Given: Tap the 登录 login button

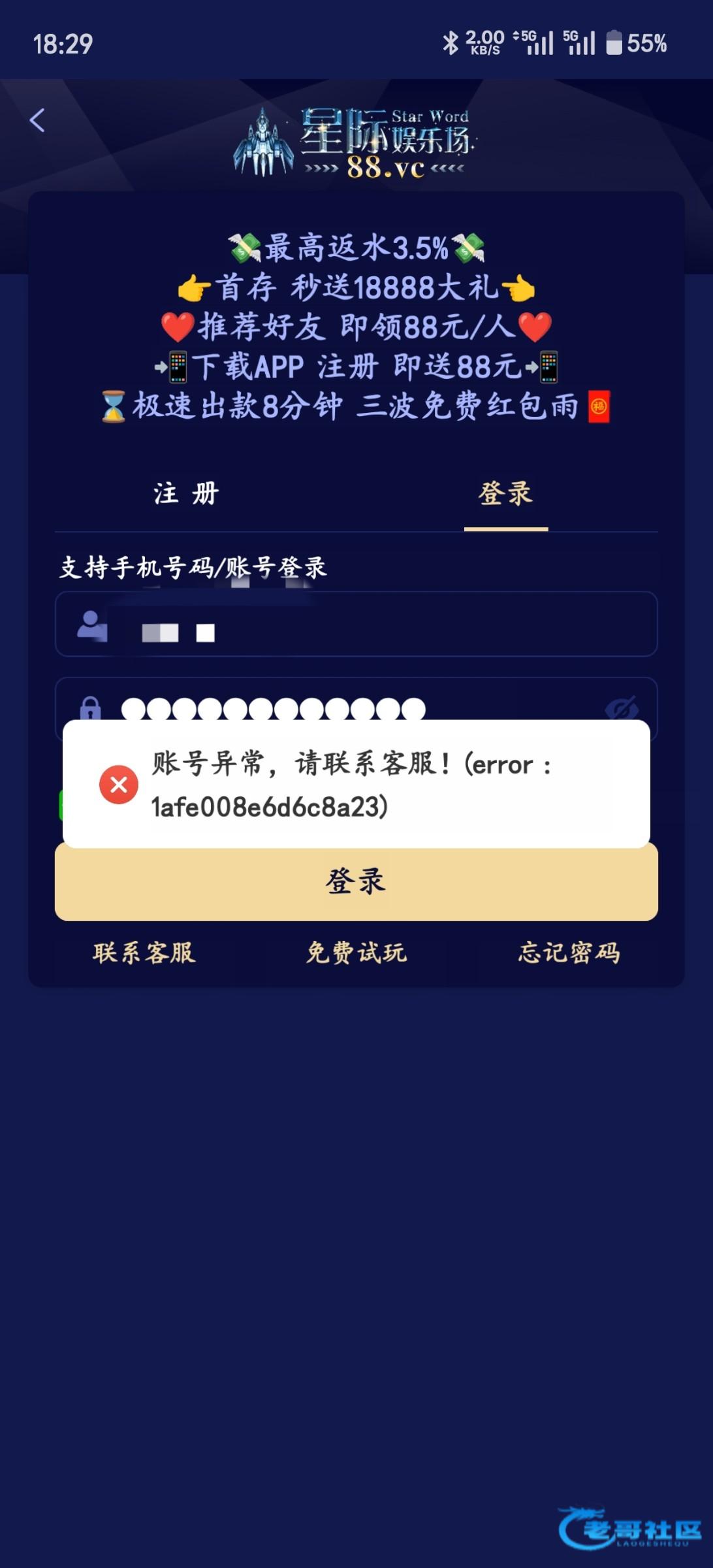Looking at the screenshot, I should [356, 882].
